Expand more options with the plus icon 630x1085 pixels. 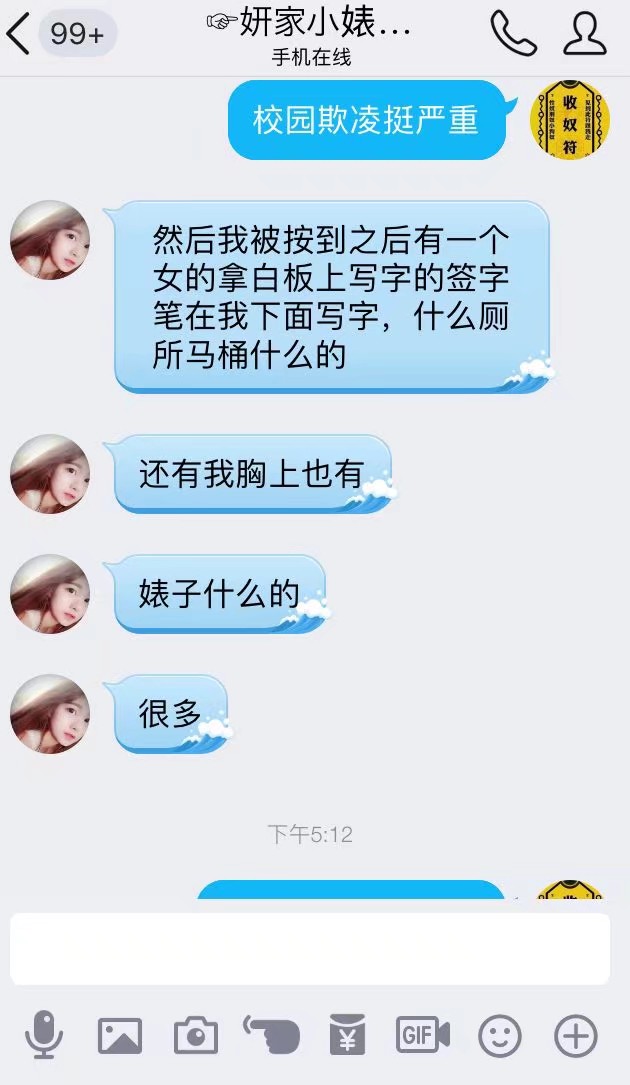click(x=576, y=1036)
